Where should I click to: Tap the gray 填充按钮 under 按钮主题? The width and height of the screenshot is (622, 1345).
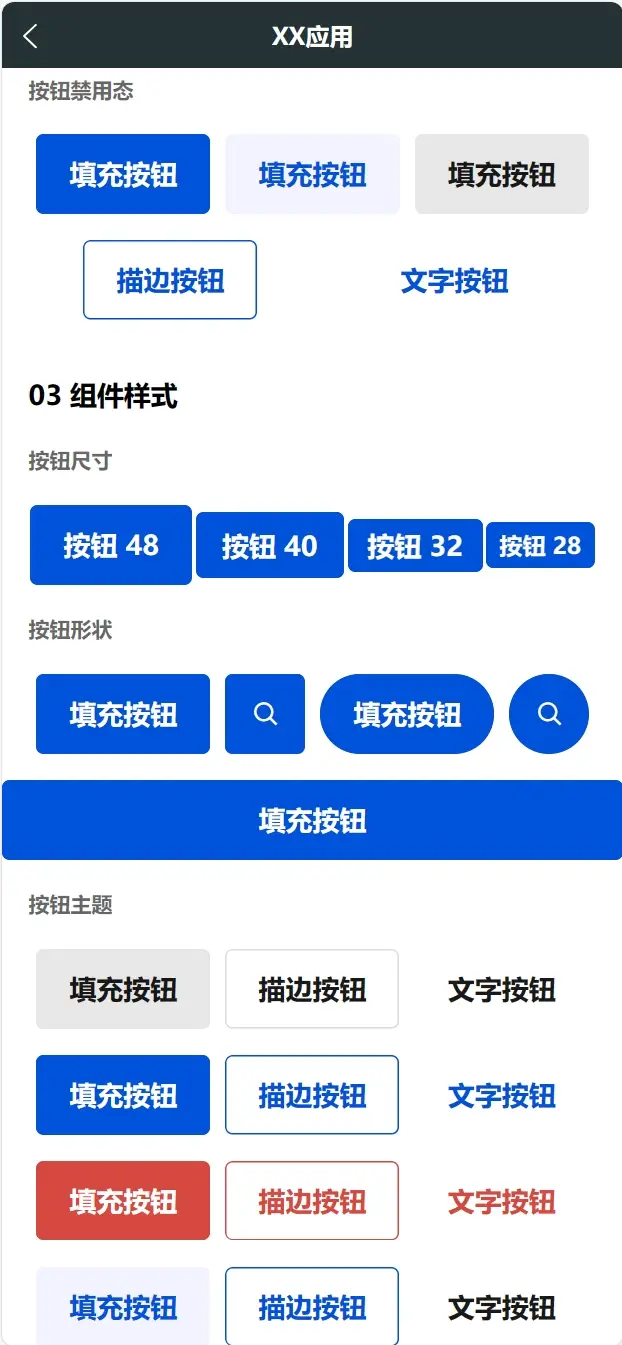coord(123,989)
